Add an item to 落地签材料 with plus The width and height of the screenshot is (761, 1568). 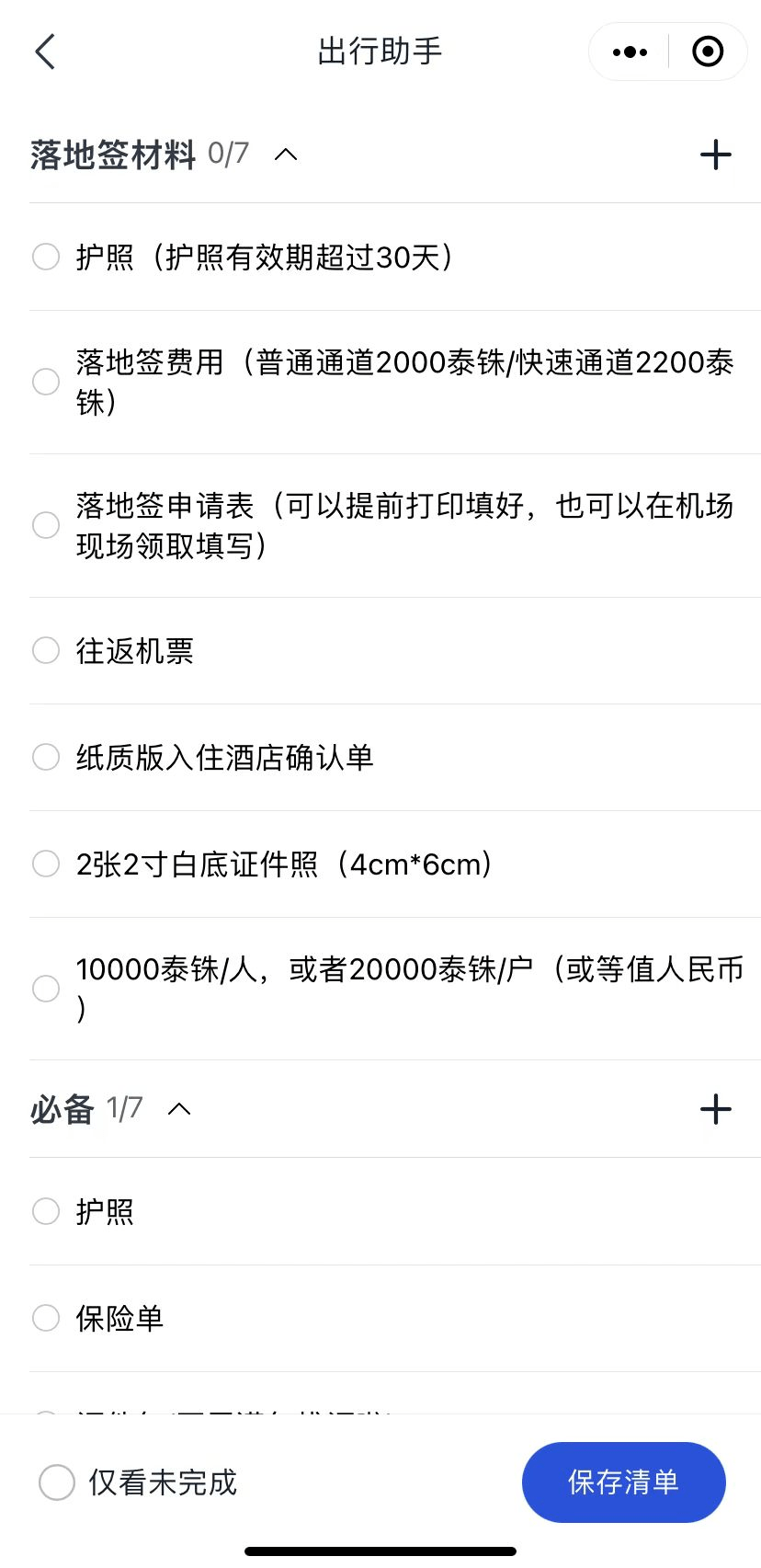coord(715,155)
